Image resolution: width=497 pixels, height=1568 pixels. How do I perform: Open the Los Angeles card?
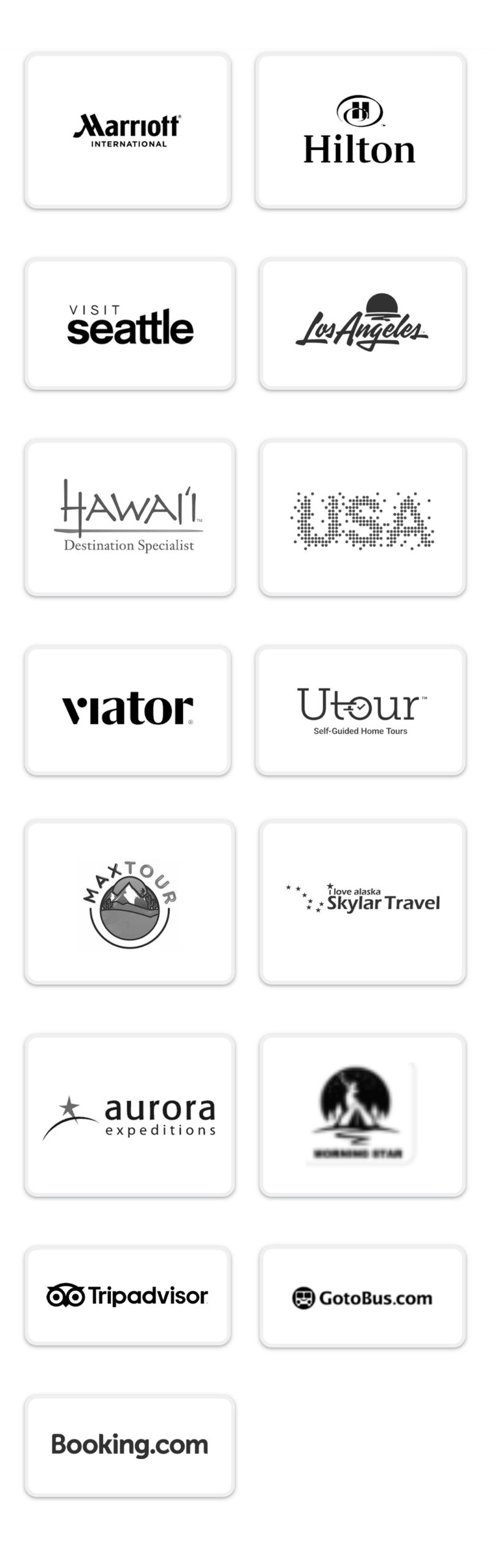[362, 324]
